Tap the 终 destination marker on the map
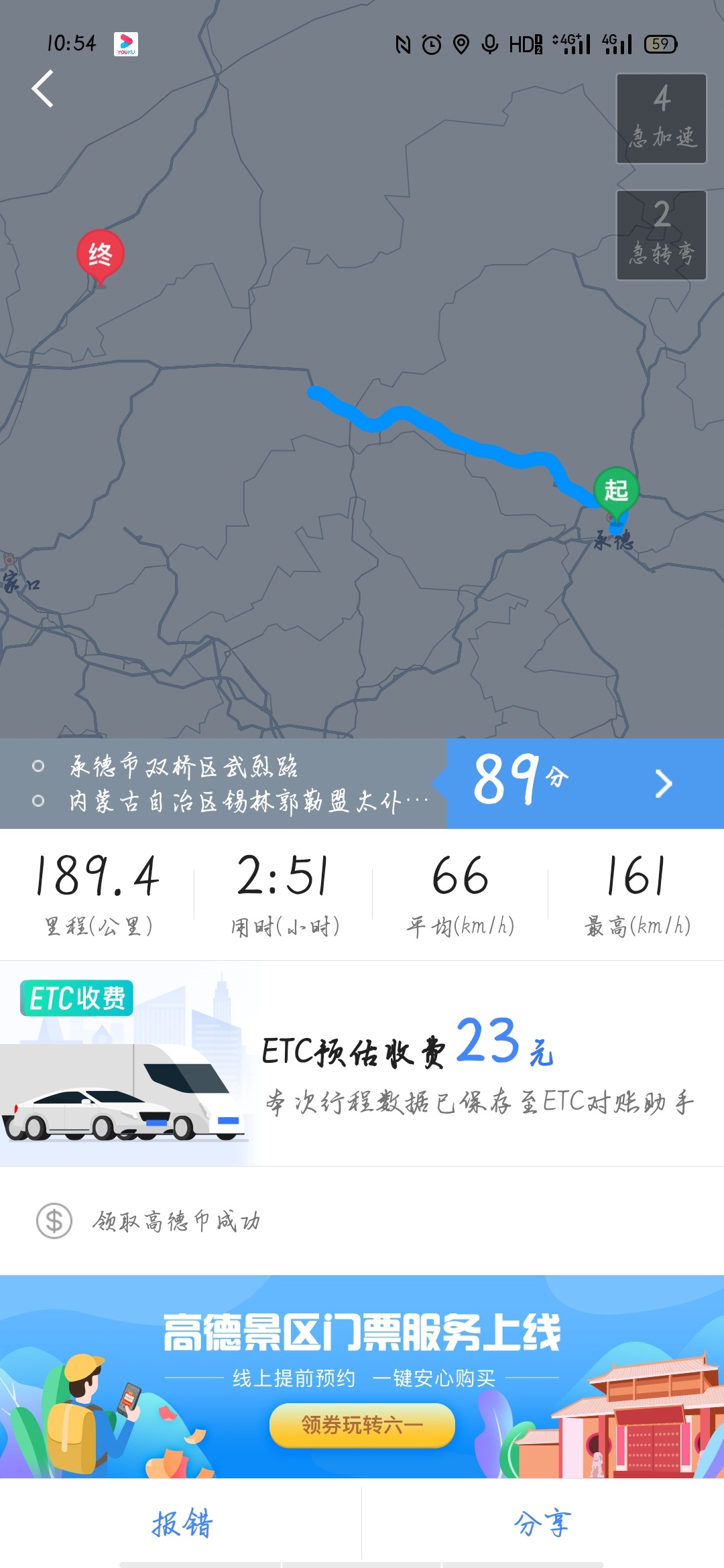Image resolution: width=724 pixels, height=1568 pixels. (x=101, y=255)
